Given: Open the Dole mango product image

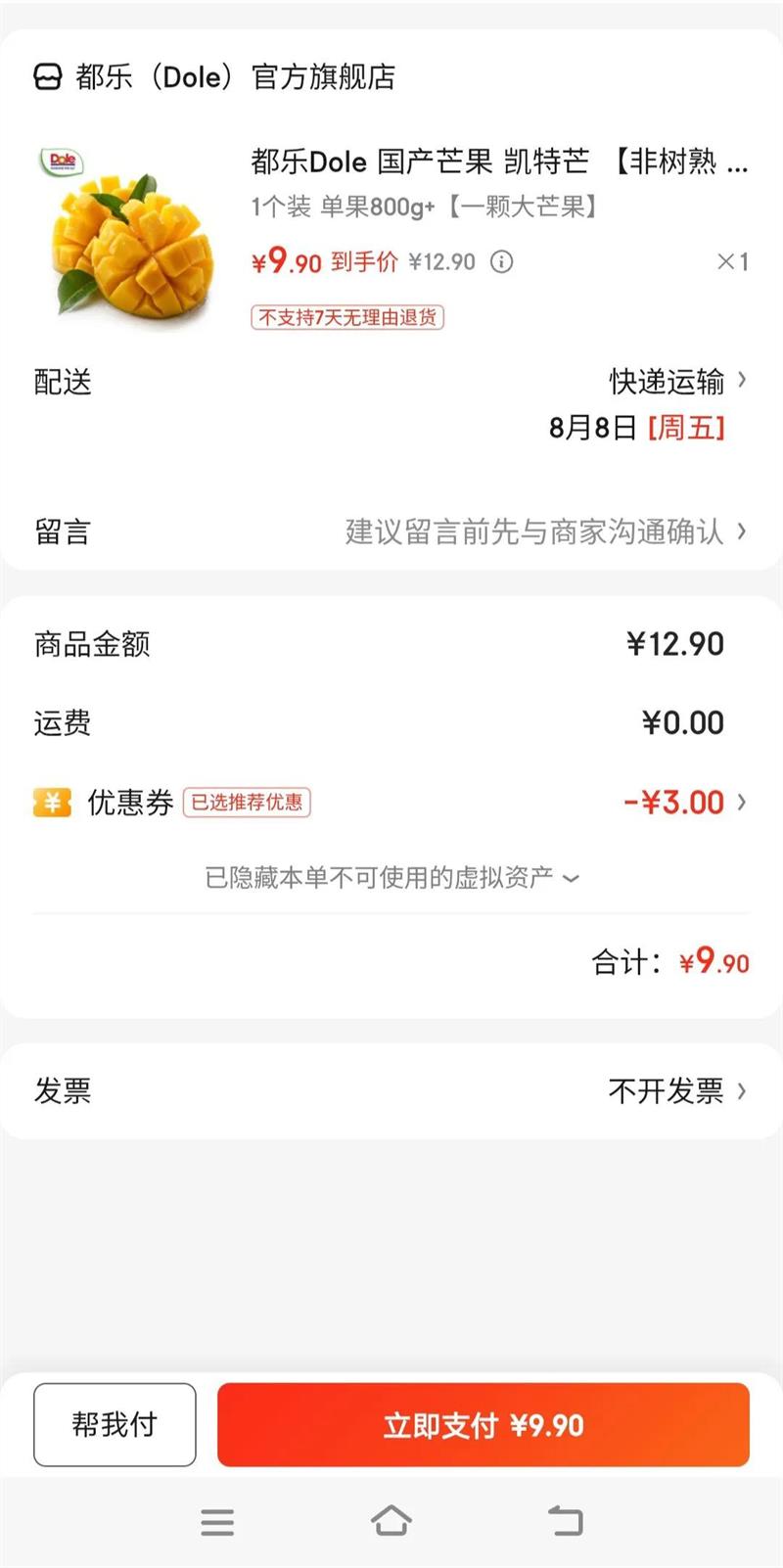Looking at the screenshot, I should pos(124,233).
